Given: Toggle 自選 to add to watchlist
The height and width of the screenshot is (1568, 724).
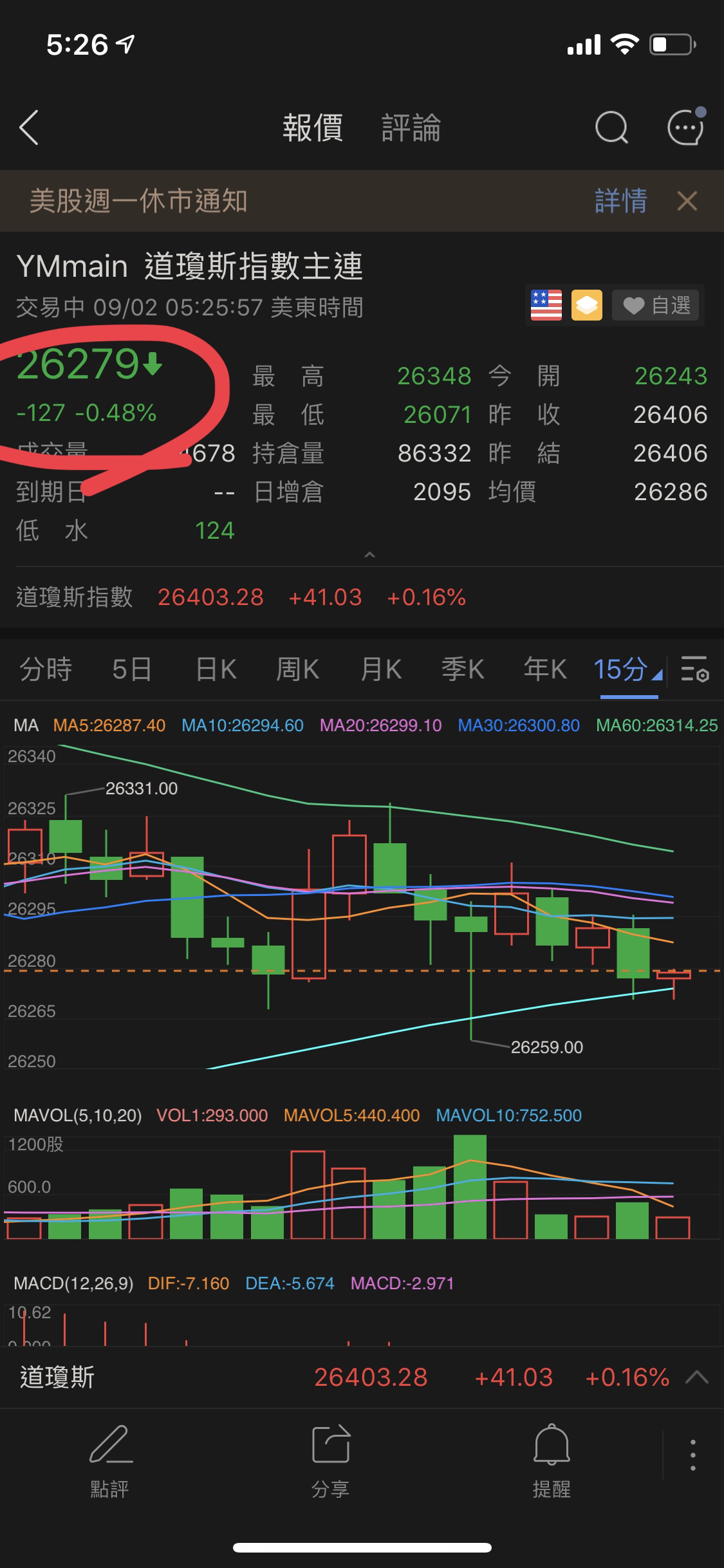Looking at the screenshot, I should click(x=654, y=305).
